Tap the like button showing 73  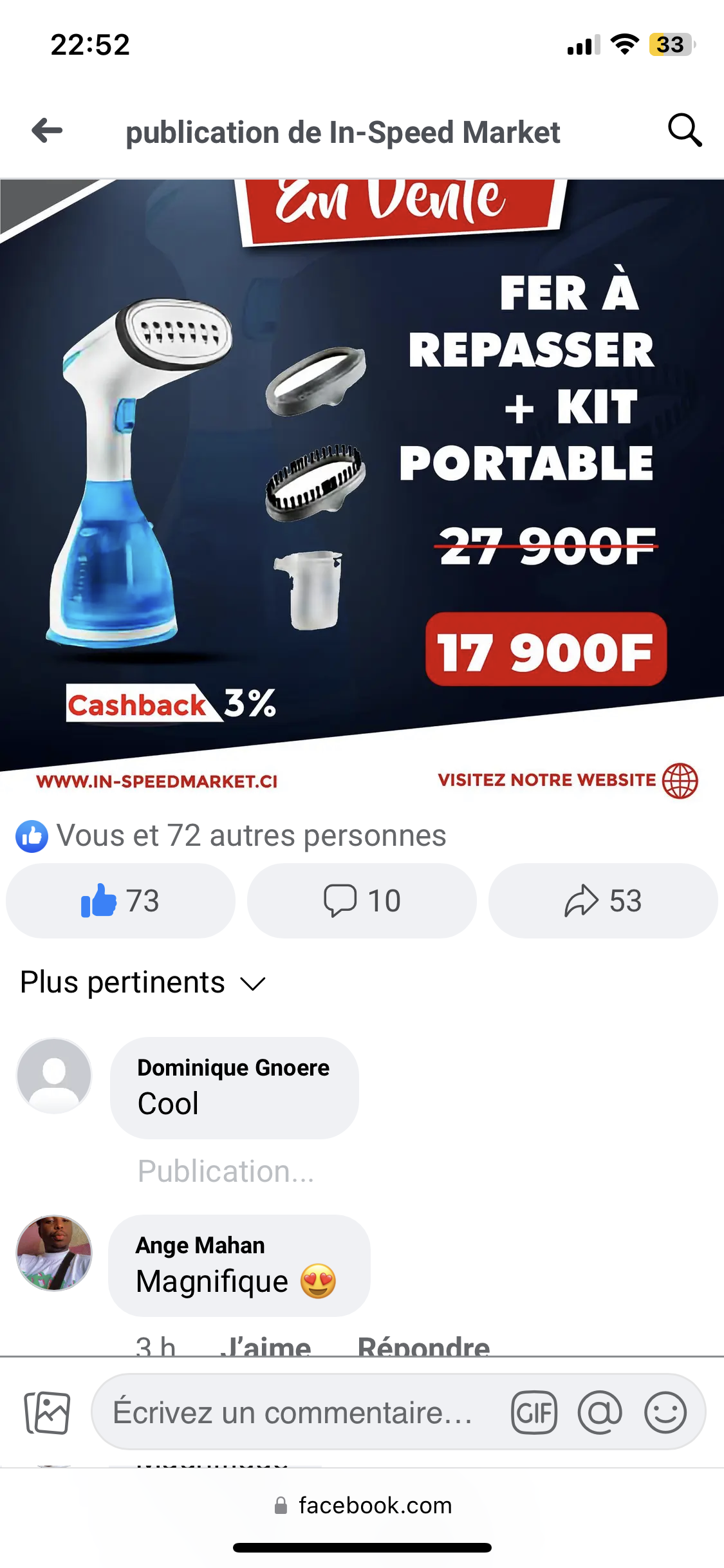[120, 901]
